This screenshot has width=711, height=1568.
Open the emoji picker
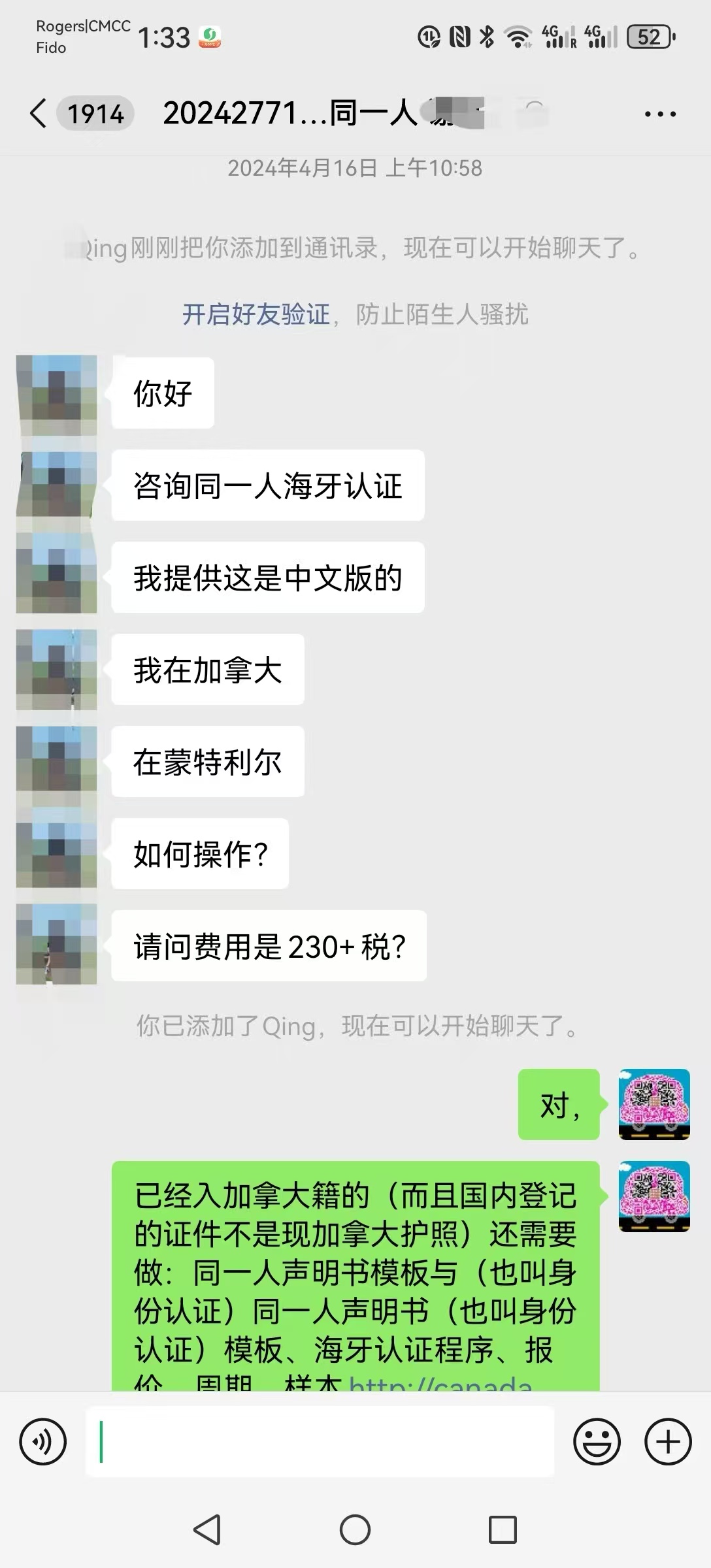[x=596, y=1441]
